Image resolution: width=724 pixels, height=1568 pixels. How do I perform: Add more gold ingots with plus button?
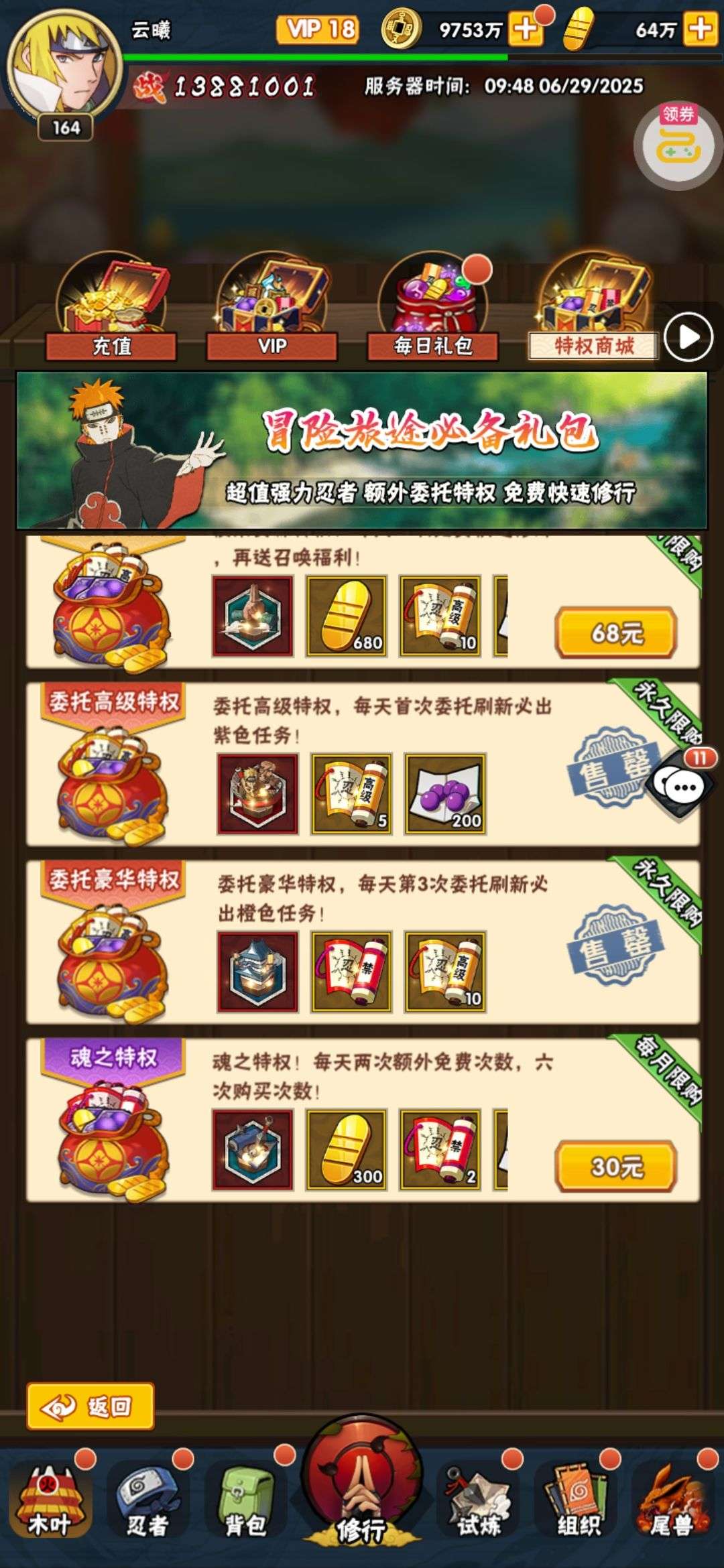(701, 29)
